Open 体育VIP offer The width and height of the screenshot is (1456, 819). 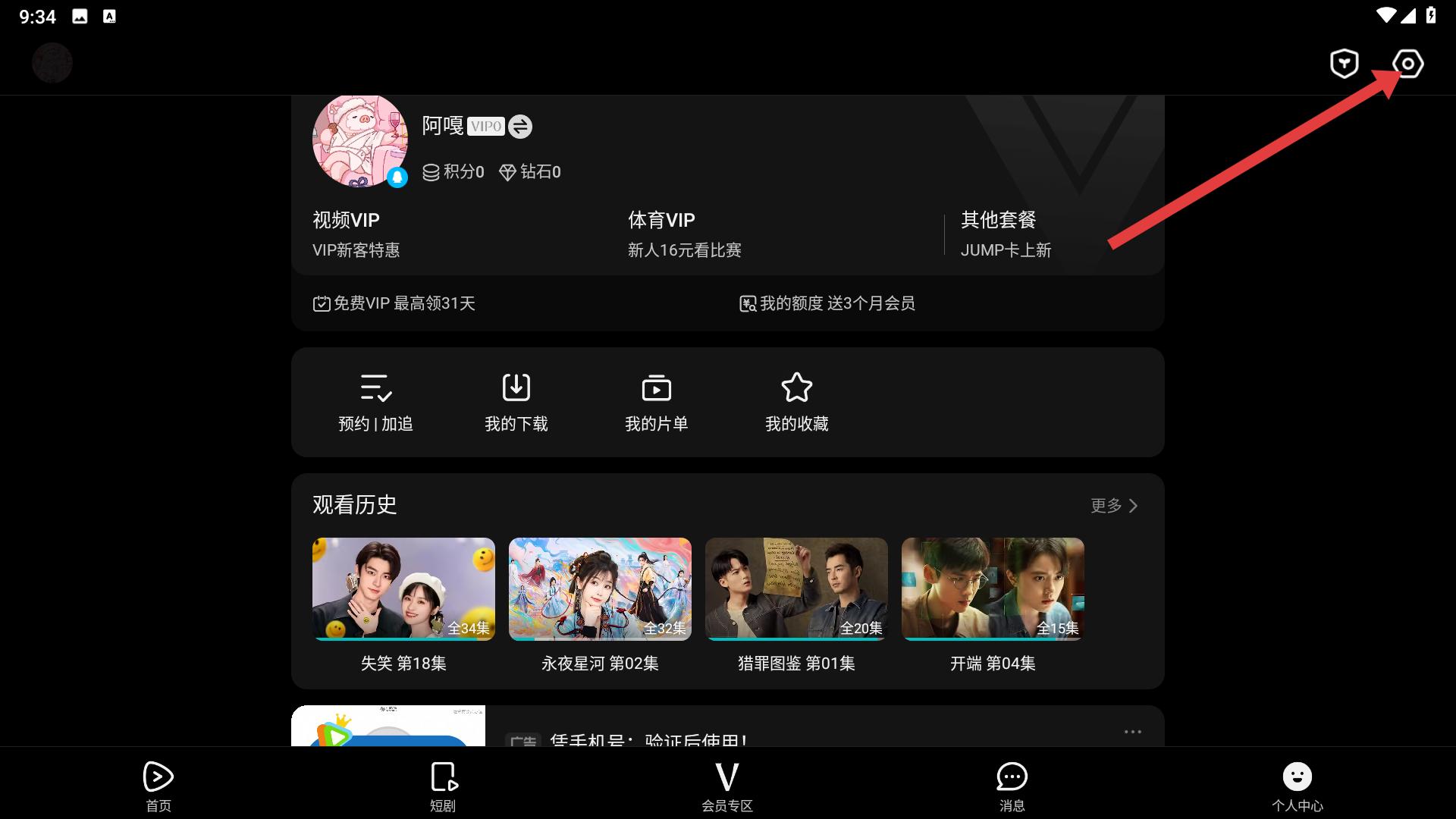click(684, 234)
